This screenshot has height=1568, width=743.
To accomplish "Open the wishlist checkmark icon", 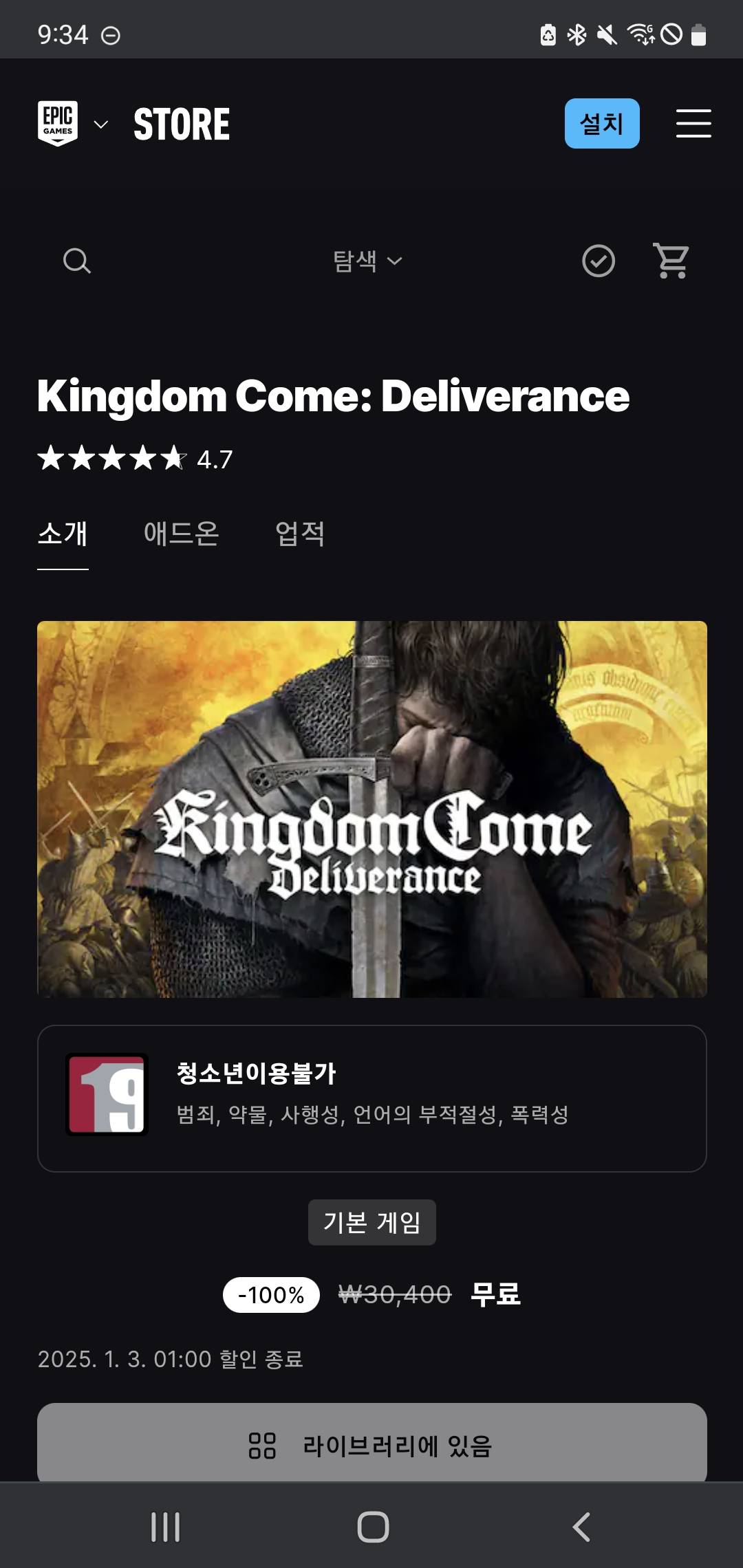I will 599,261.
